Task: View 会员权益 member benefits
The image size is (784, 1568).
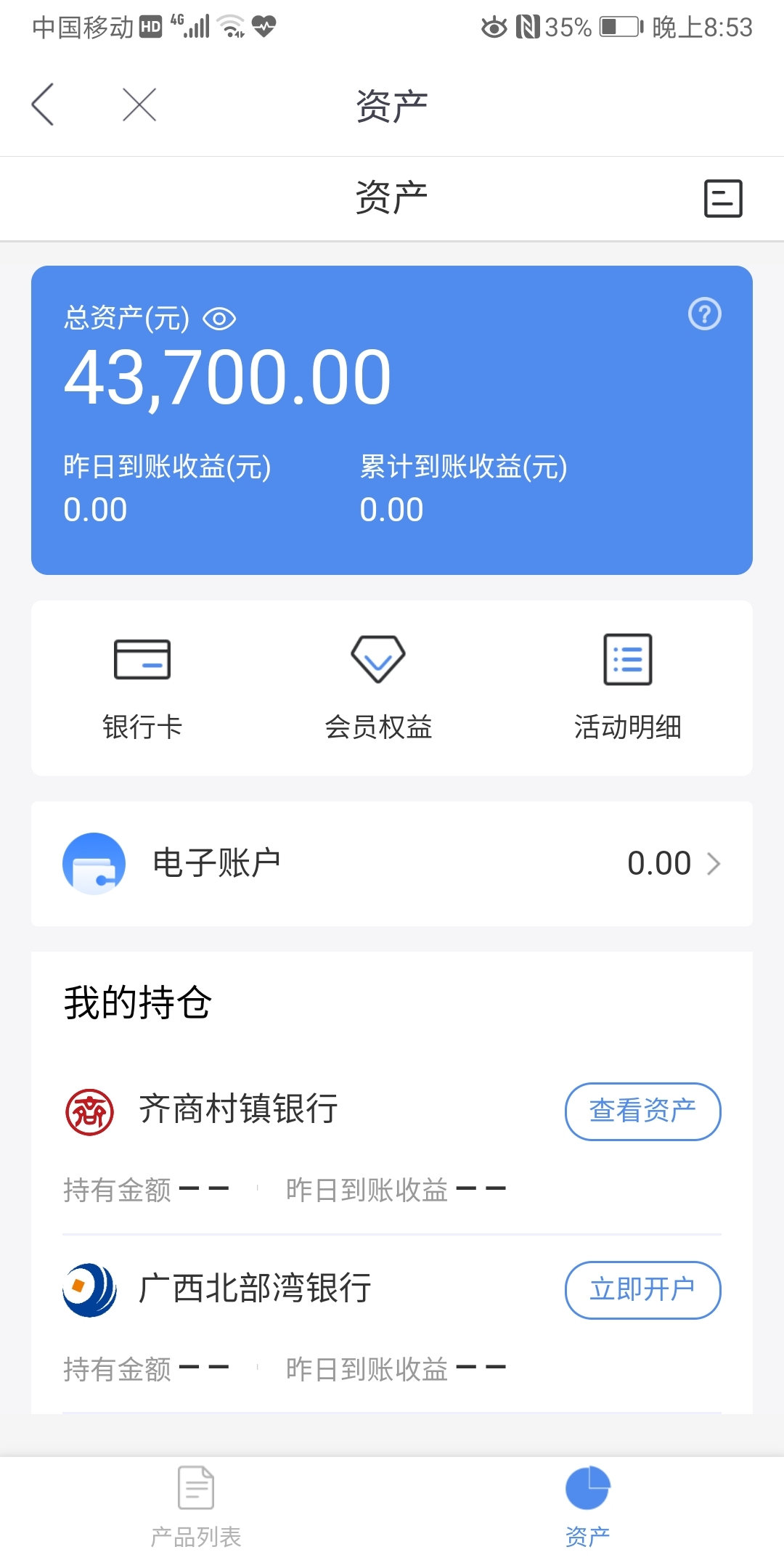Action: [378, 687]
